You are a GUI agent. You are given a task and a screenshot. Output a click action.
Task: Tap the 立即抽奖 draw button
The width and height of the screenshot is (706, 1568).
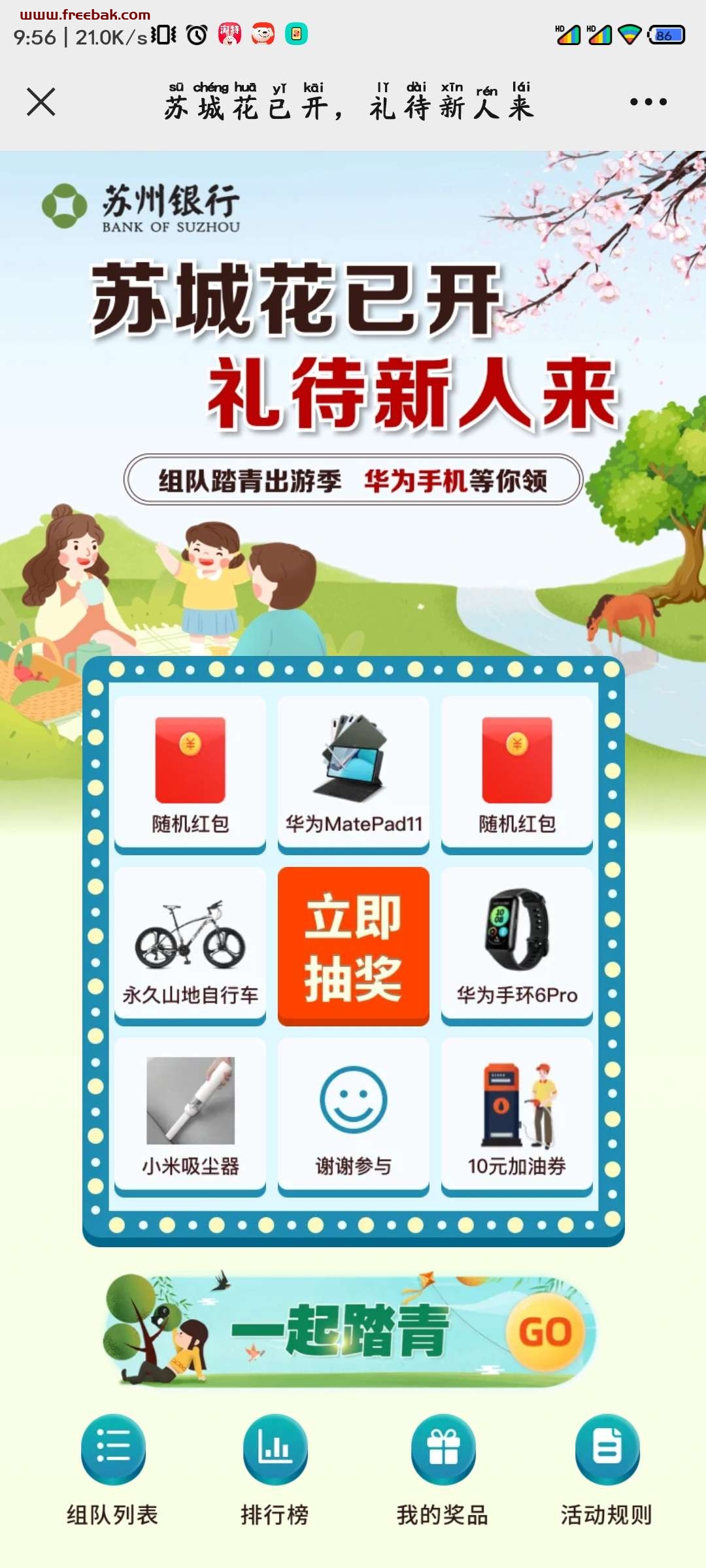point(354,946)
